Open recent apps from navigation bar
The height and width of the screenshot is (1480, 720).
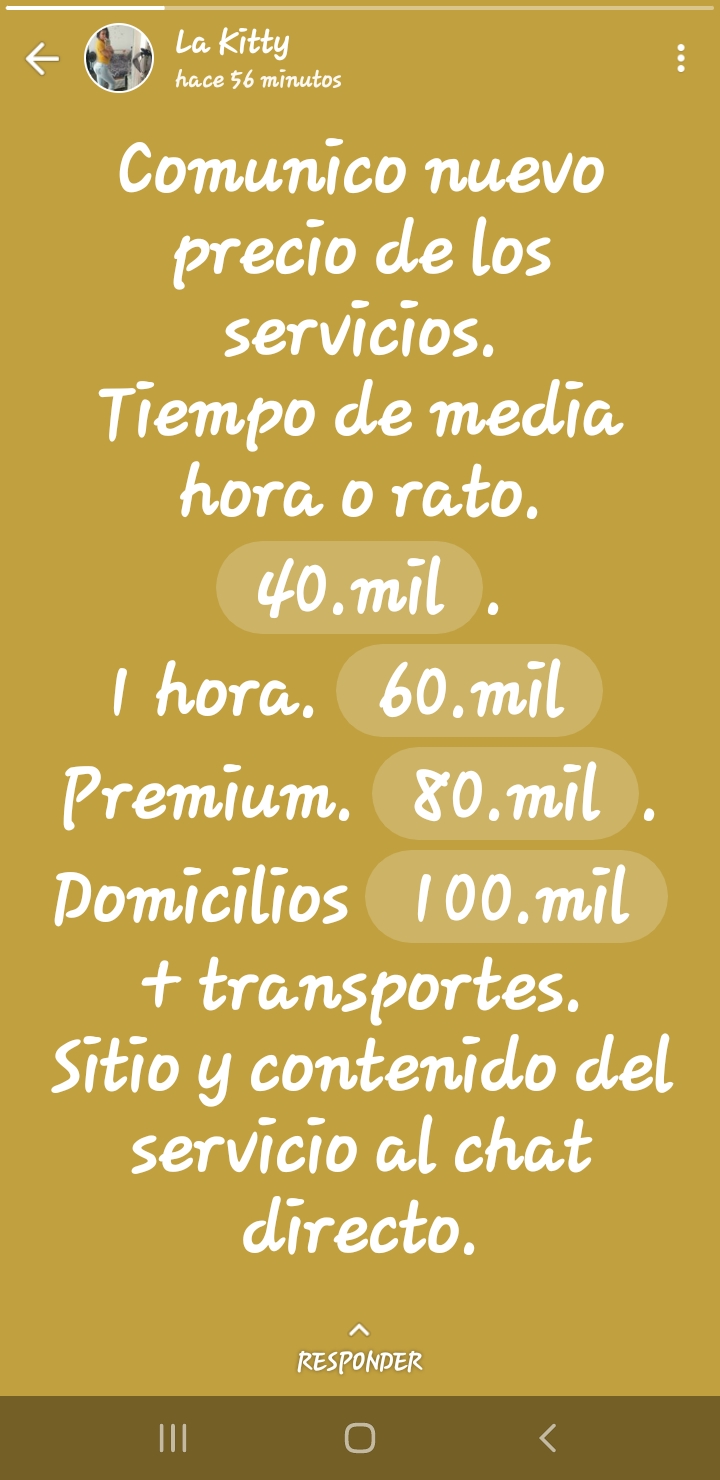[x=173, y=1438]
